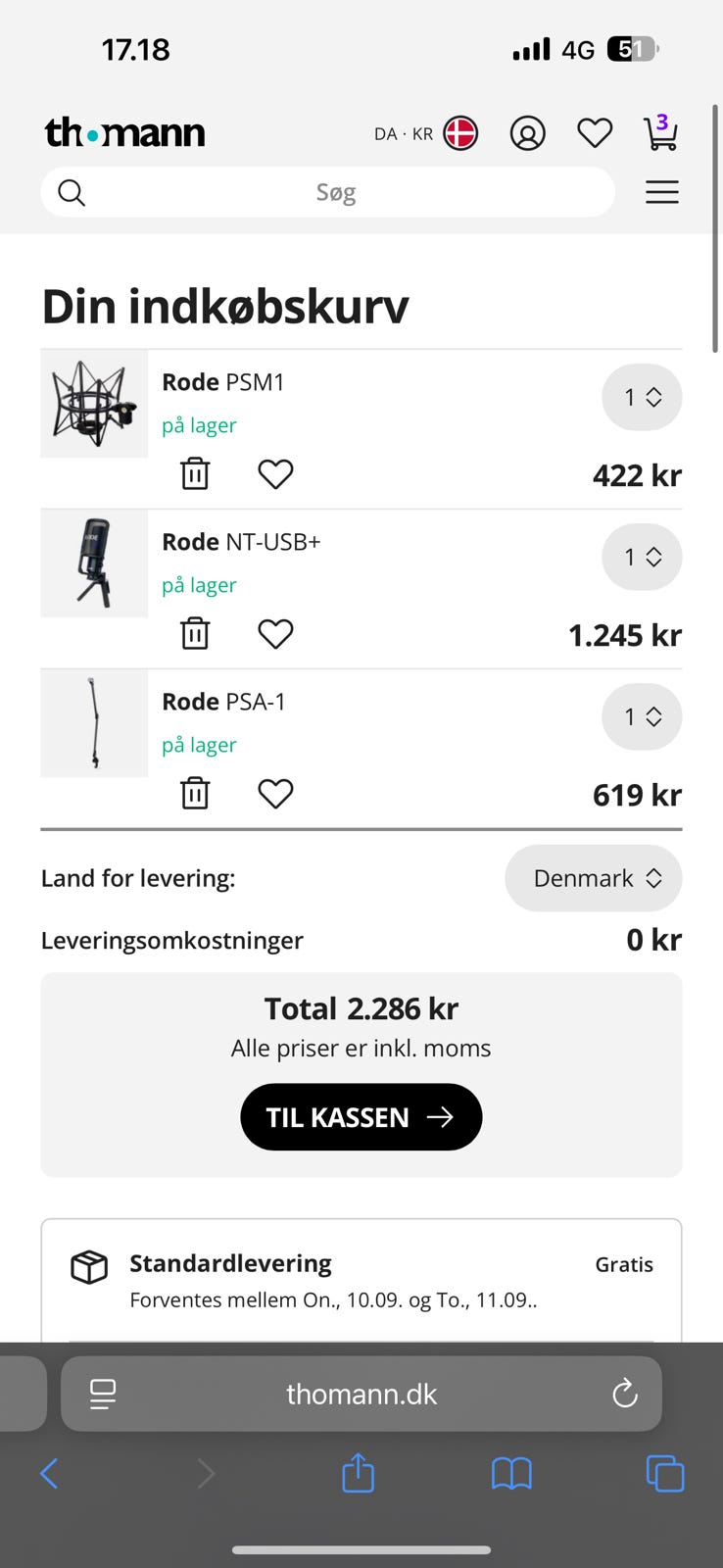This screenshot has width=723, height=1568.
Task: Open the user account icon
Action: [x=527, y=133]
